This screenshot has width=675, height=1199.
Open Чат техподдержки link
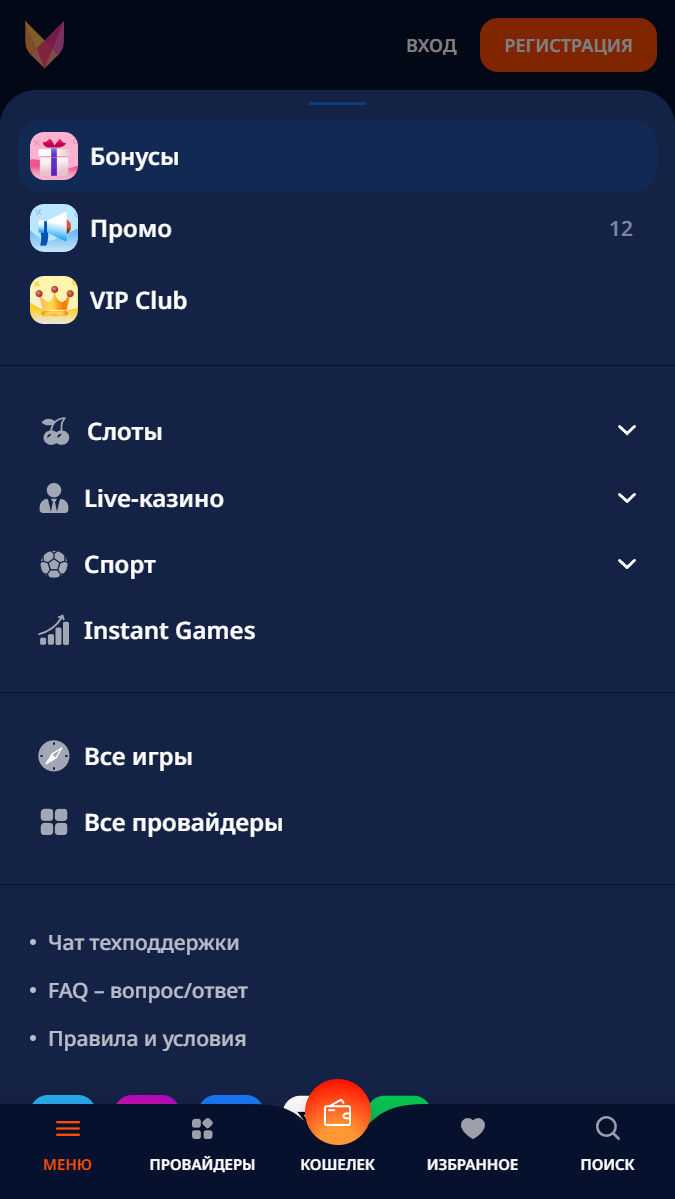tap(143, 943)
